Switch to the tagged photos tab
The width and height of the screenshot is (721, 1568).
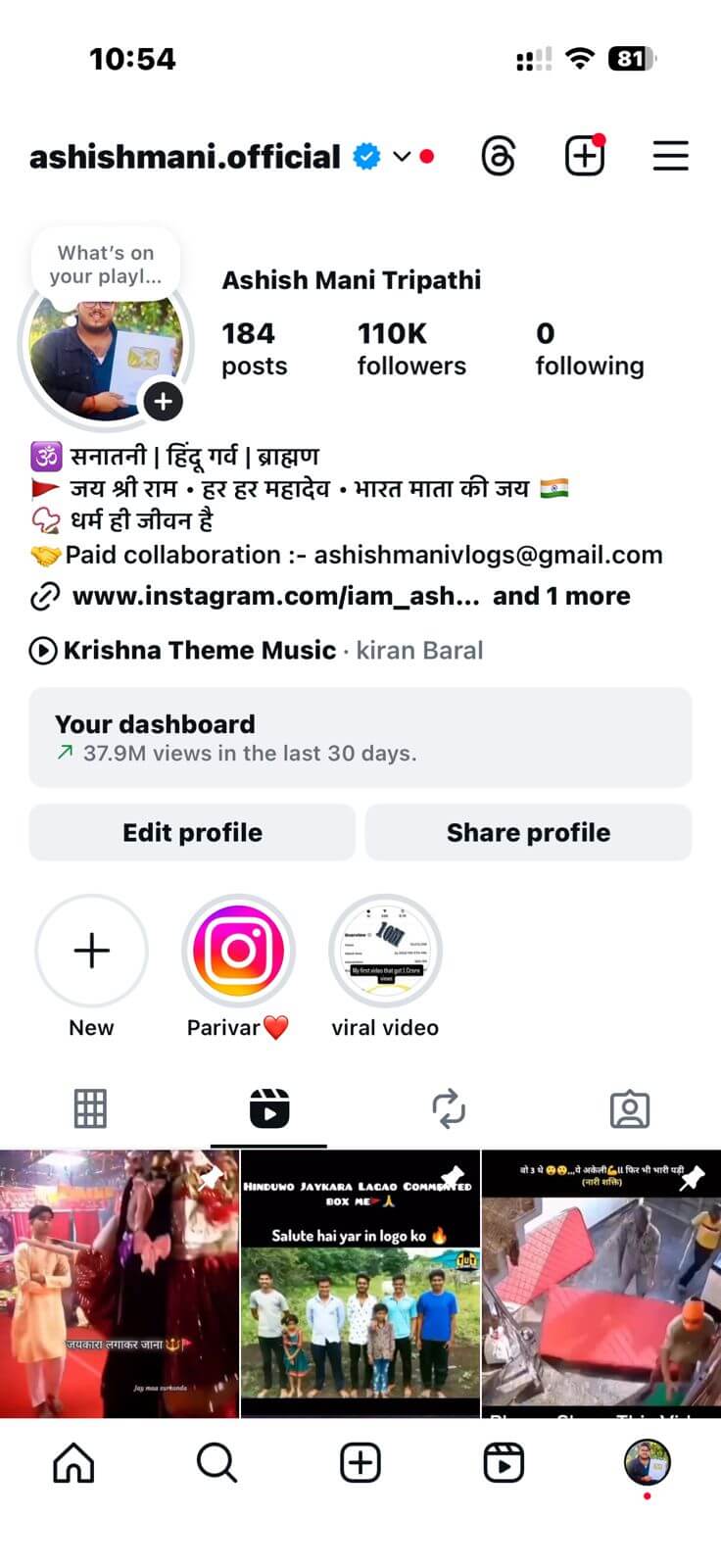(629, 1109)
